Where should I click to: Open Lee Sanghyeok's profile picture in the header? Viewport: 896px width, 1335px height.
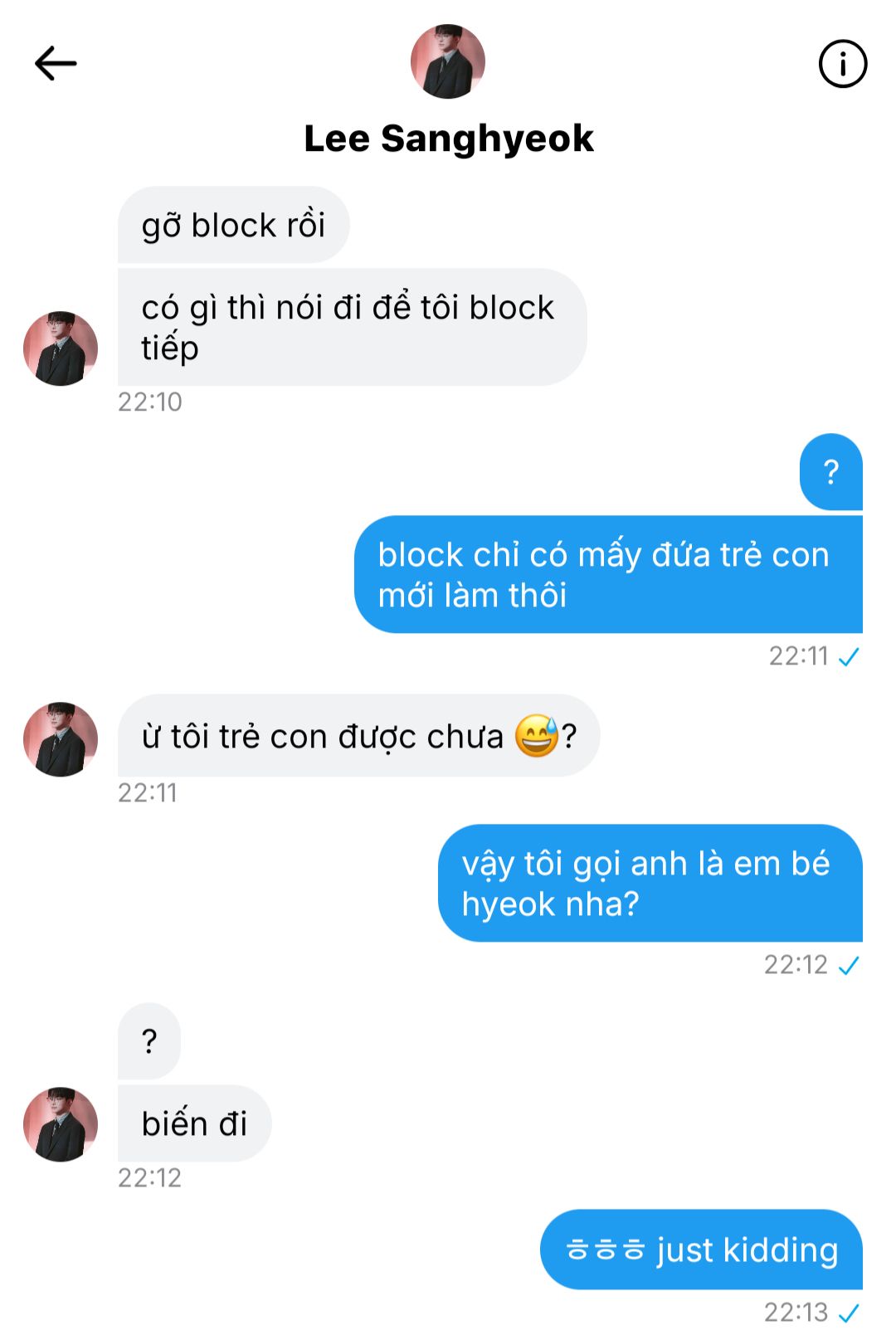[x=448, y=61]
